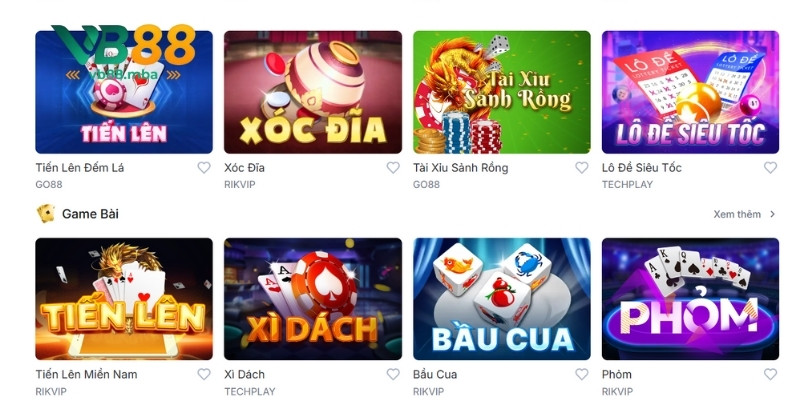Favorite Tiến Lên Đếm Lá with the heart
Screen dimensions: 800x400
tap(204, 168)
